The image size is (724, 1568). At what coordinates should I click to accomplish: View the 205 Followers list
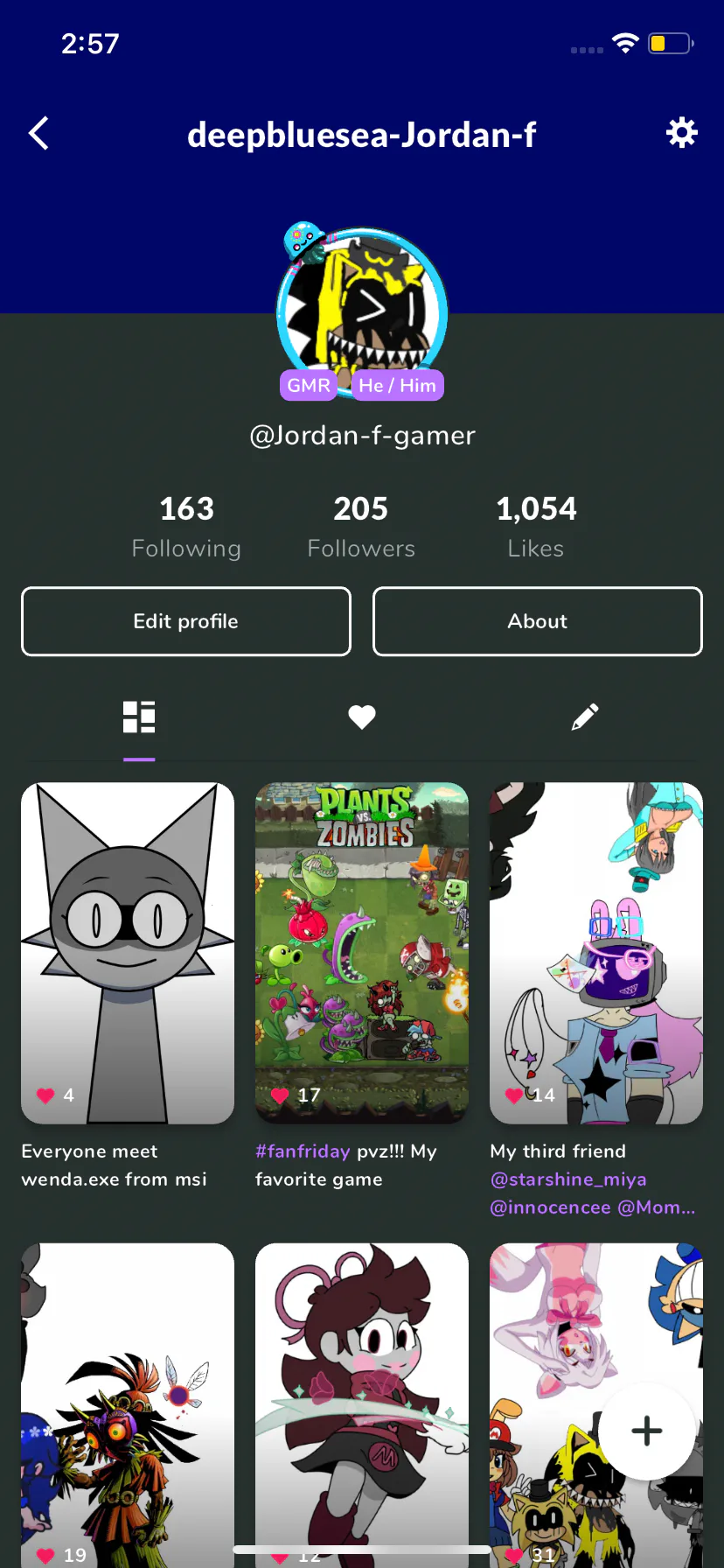361,527
